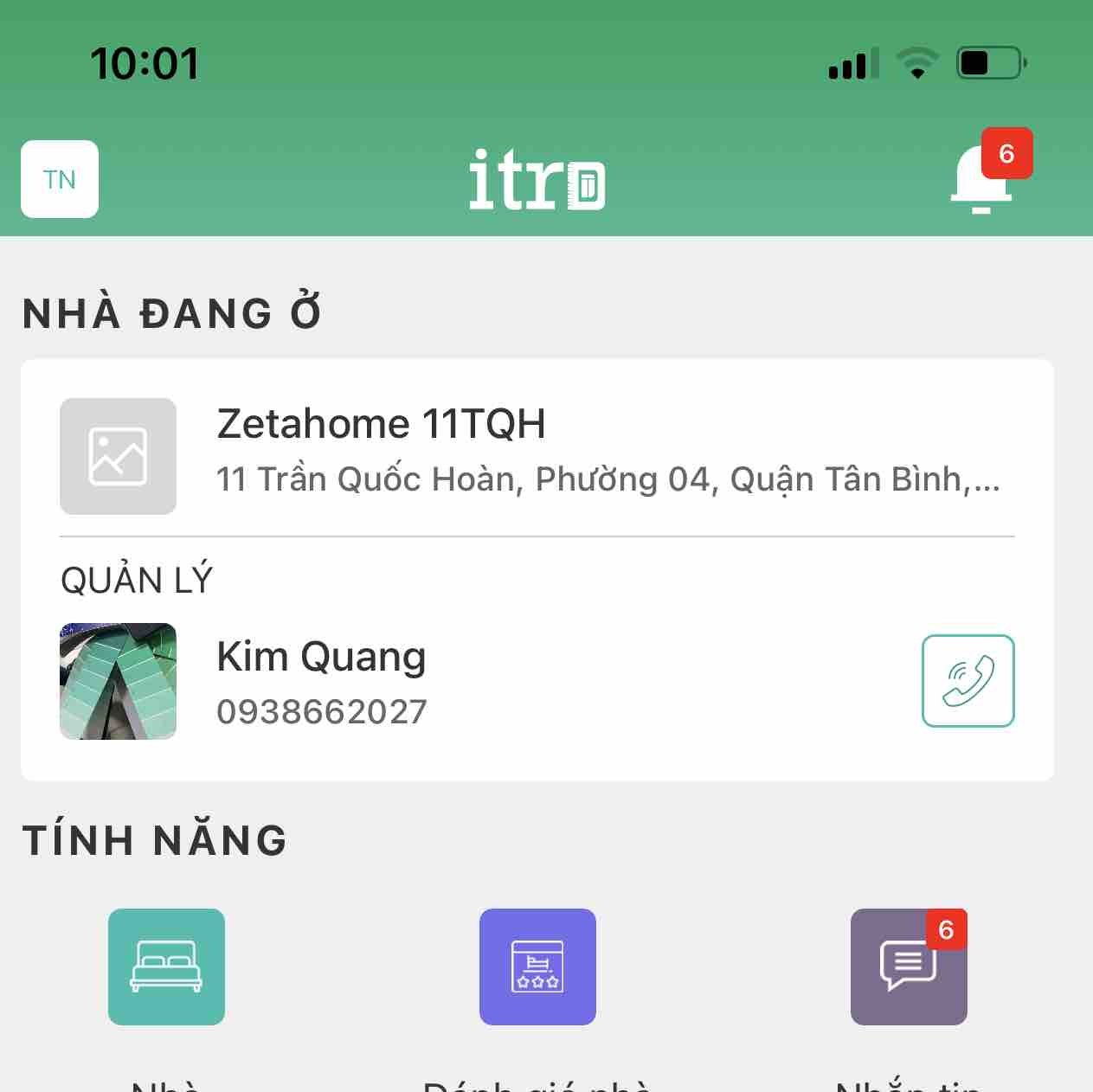Open the notifications bell
This screenshot has width=1093, height=1092.
click(981, 179)
